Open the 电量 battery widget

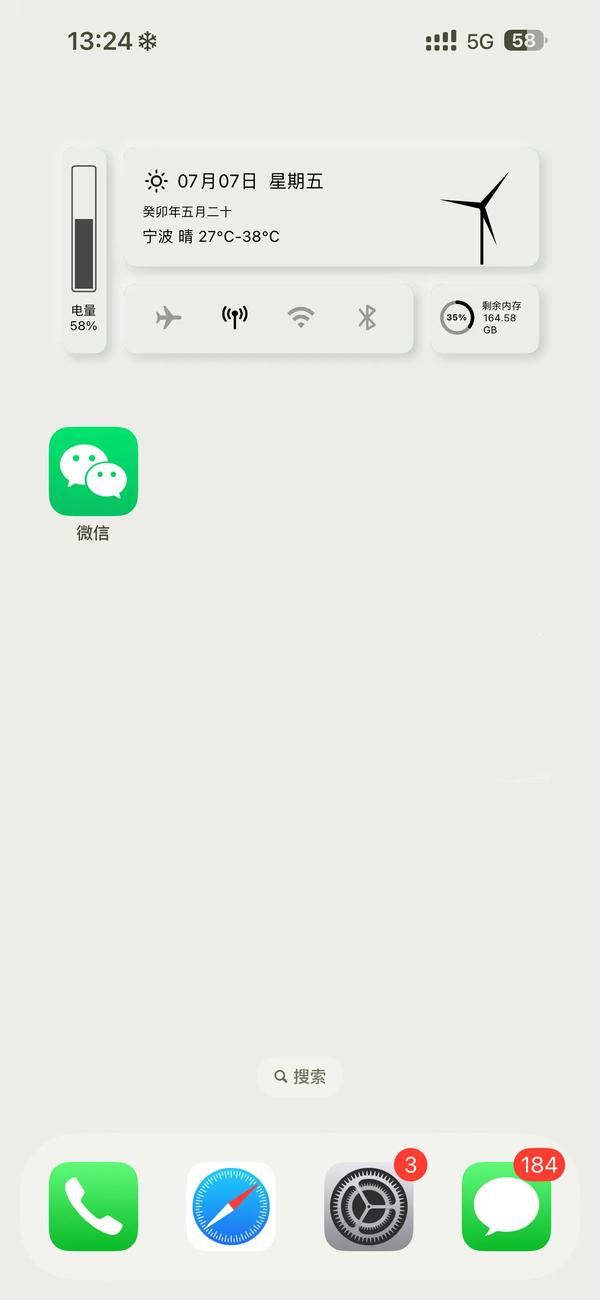pos(84,250)
